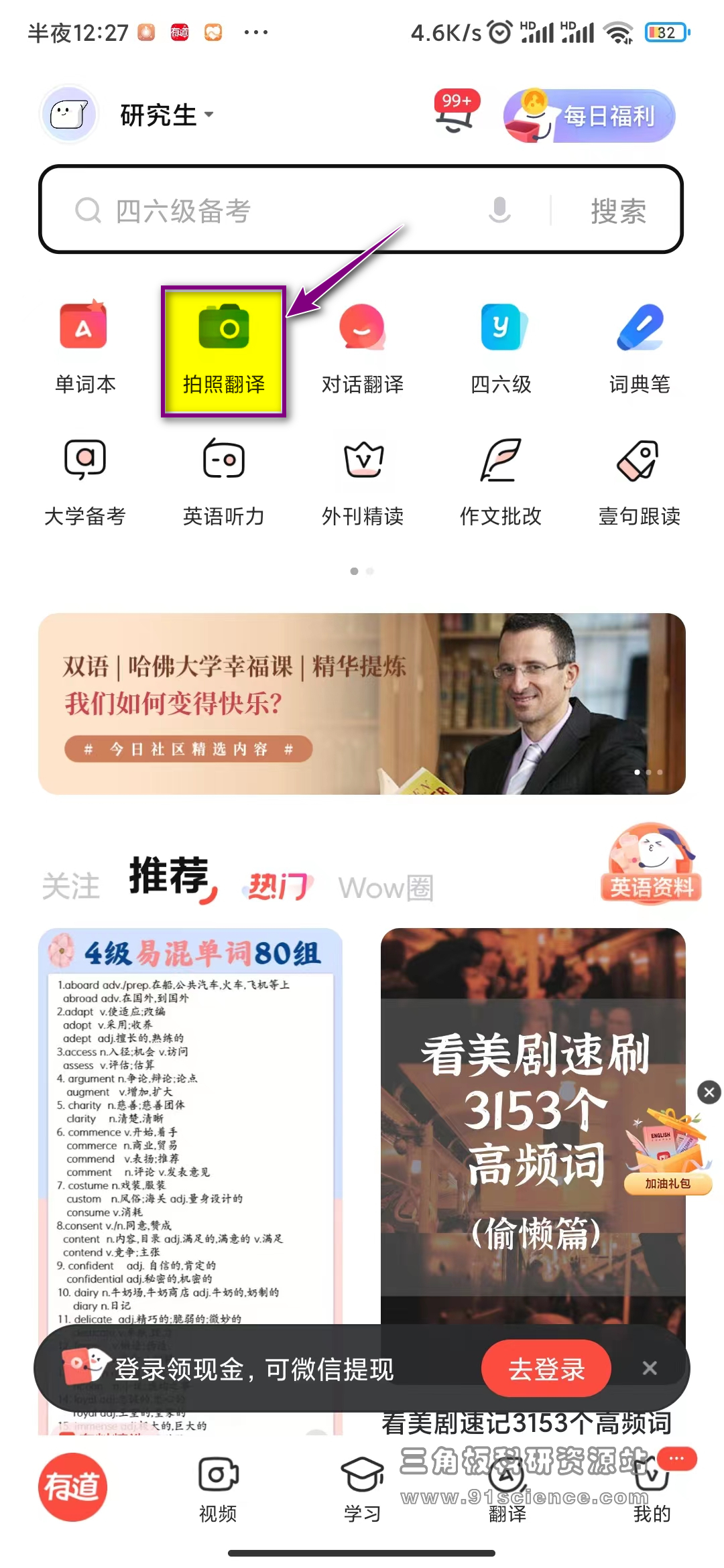Tap the 搜索 button
The height and width of the screenshot is (1568, 724).
(x=617, y=210)
